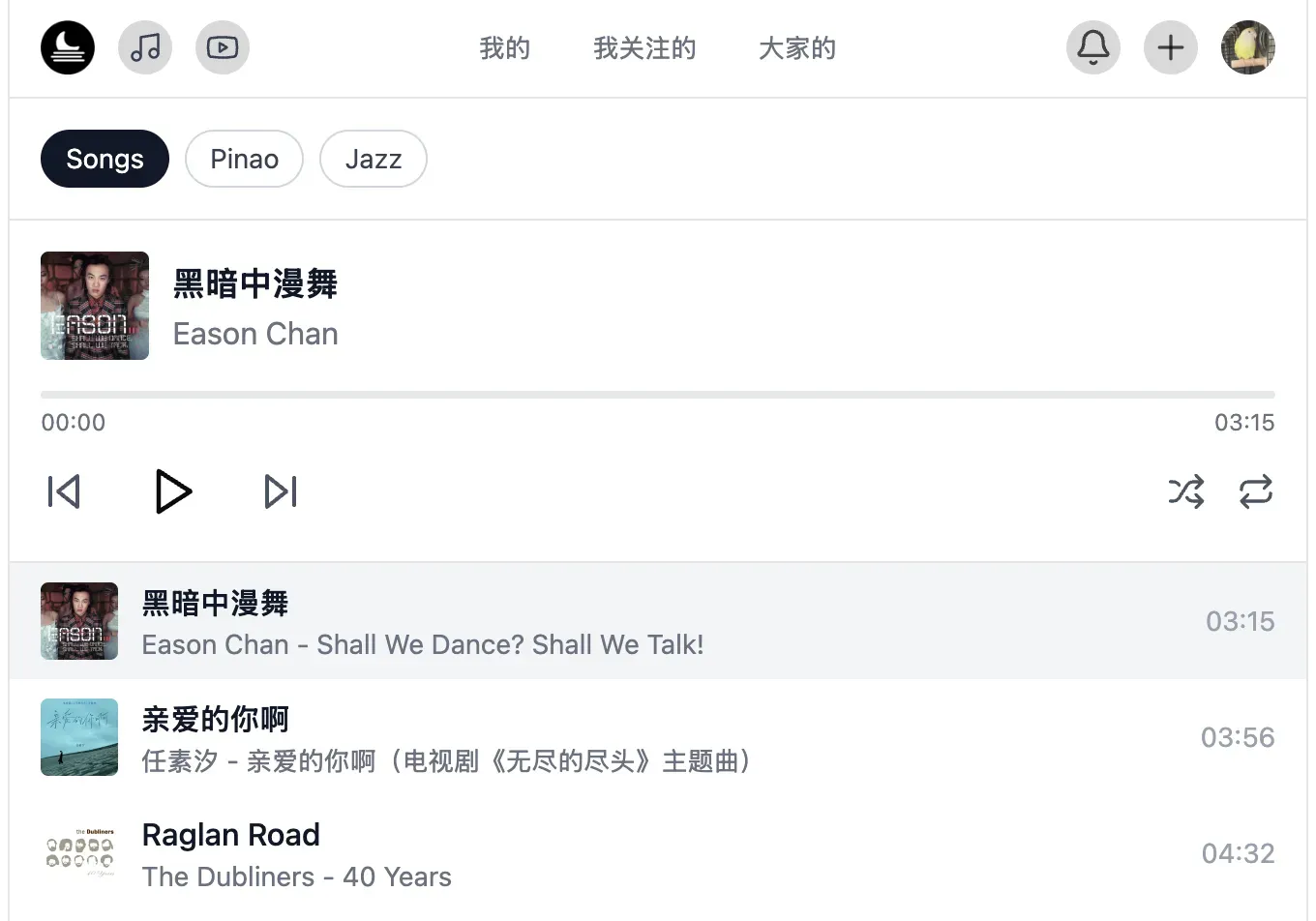The image size is (1316, 921).
Task: Switch to the video section icon
Action: 223,47
